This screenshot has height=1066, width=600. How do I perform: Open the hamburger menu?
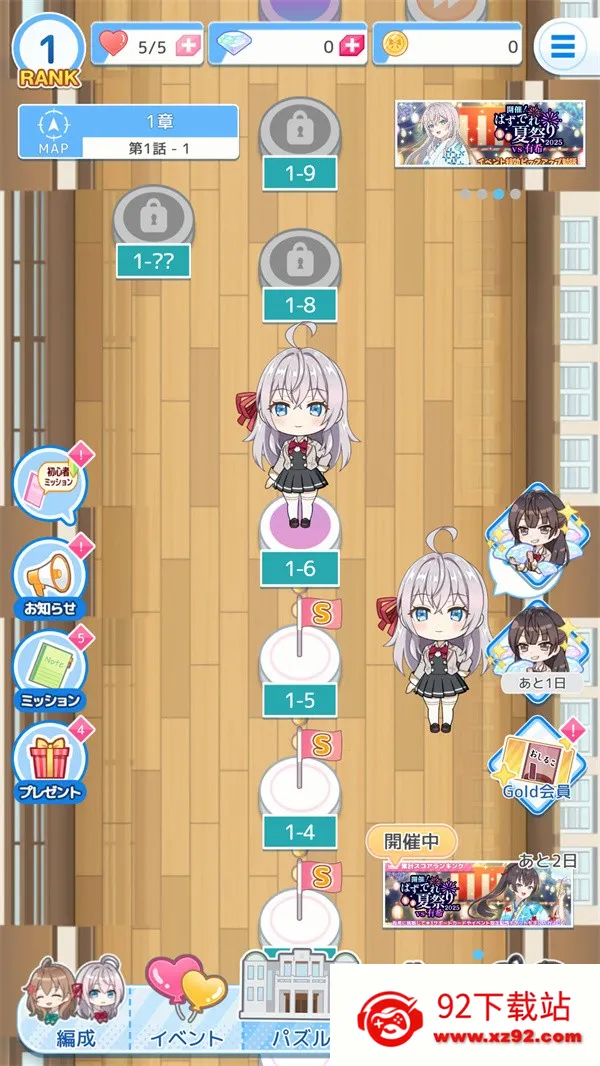pyautogui.click(x=564, y=46)
